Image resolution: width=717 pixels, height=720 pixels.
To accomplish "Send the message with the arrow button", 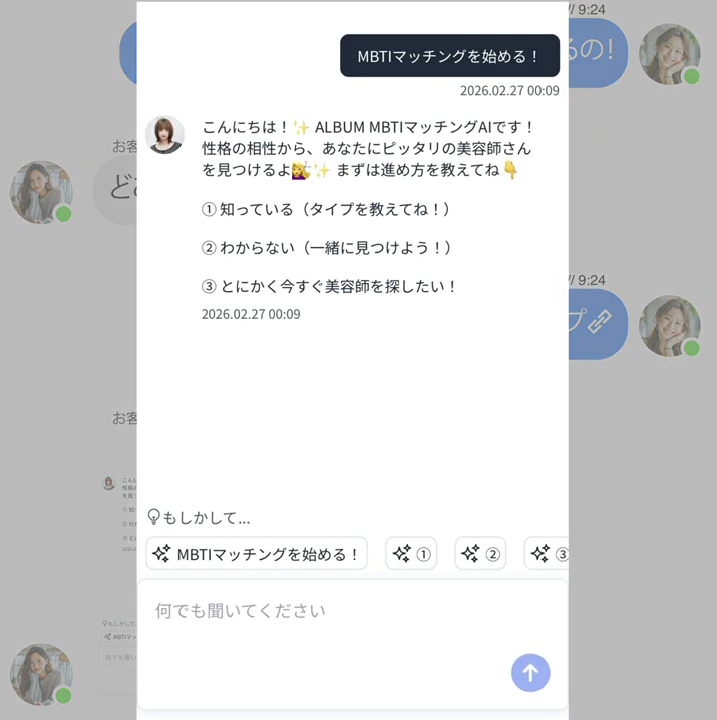I will coord(530,673).
